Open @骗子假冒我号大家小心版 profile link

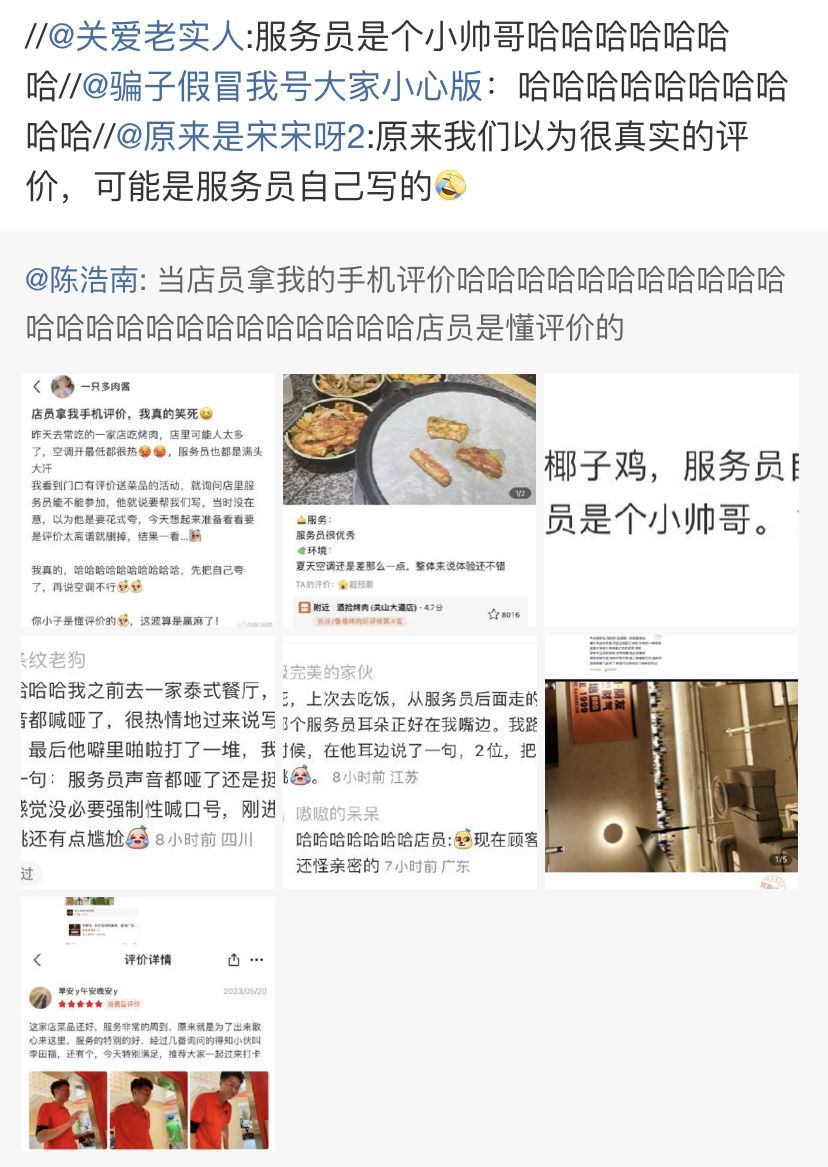(283, 87)
